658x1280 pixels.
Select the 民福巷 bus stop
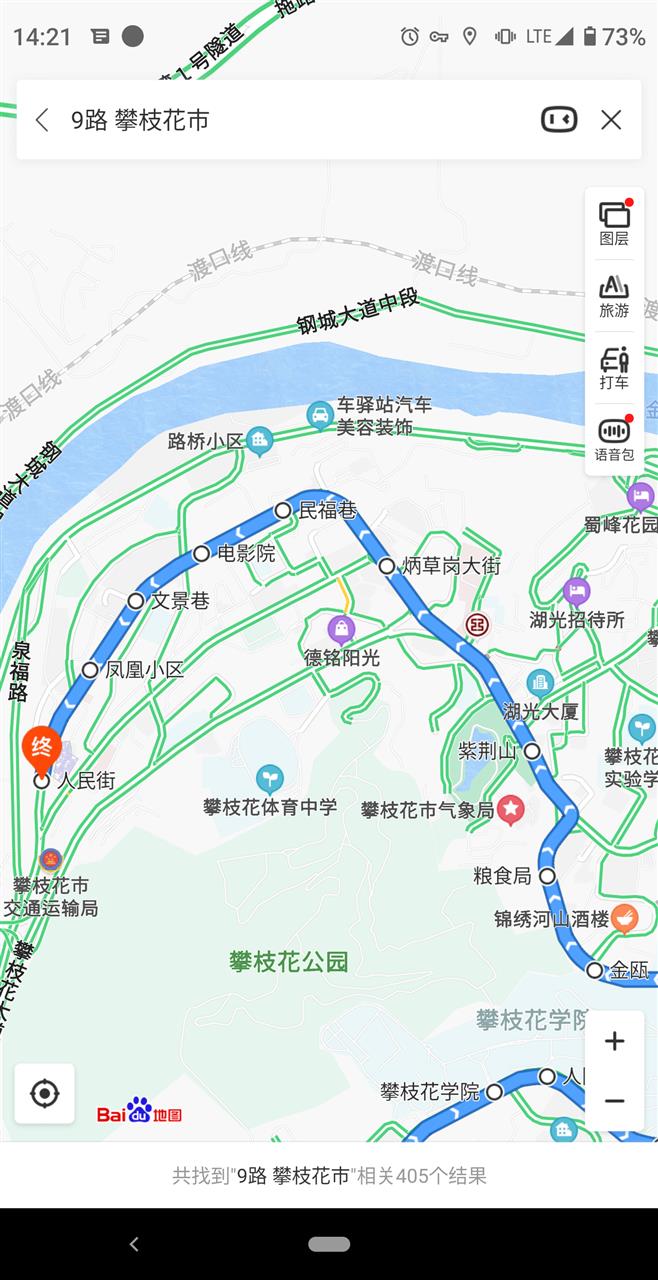click(283, 511)
